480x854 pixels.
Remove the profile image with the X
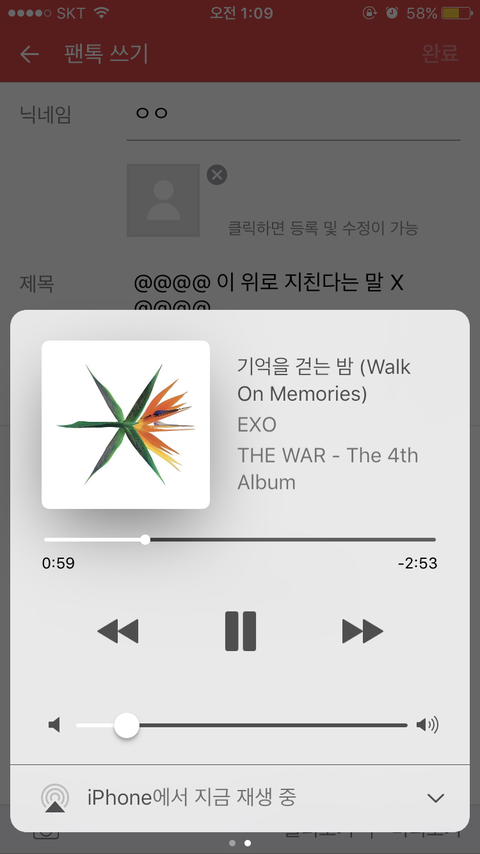pyautogui.click(x=217, y=175)
